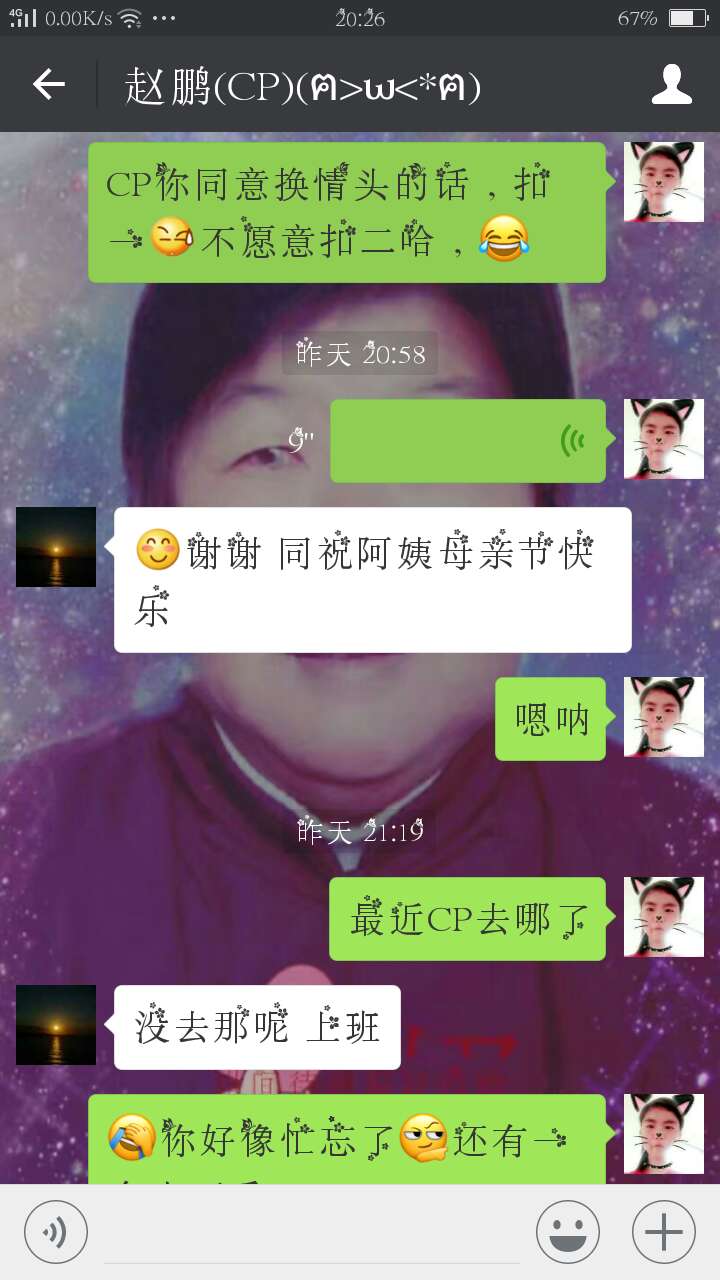
Task: Tap the back arrow to exit chat
Action: pyautogui.click(x=46, y=86)
